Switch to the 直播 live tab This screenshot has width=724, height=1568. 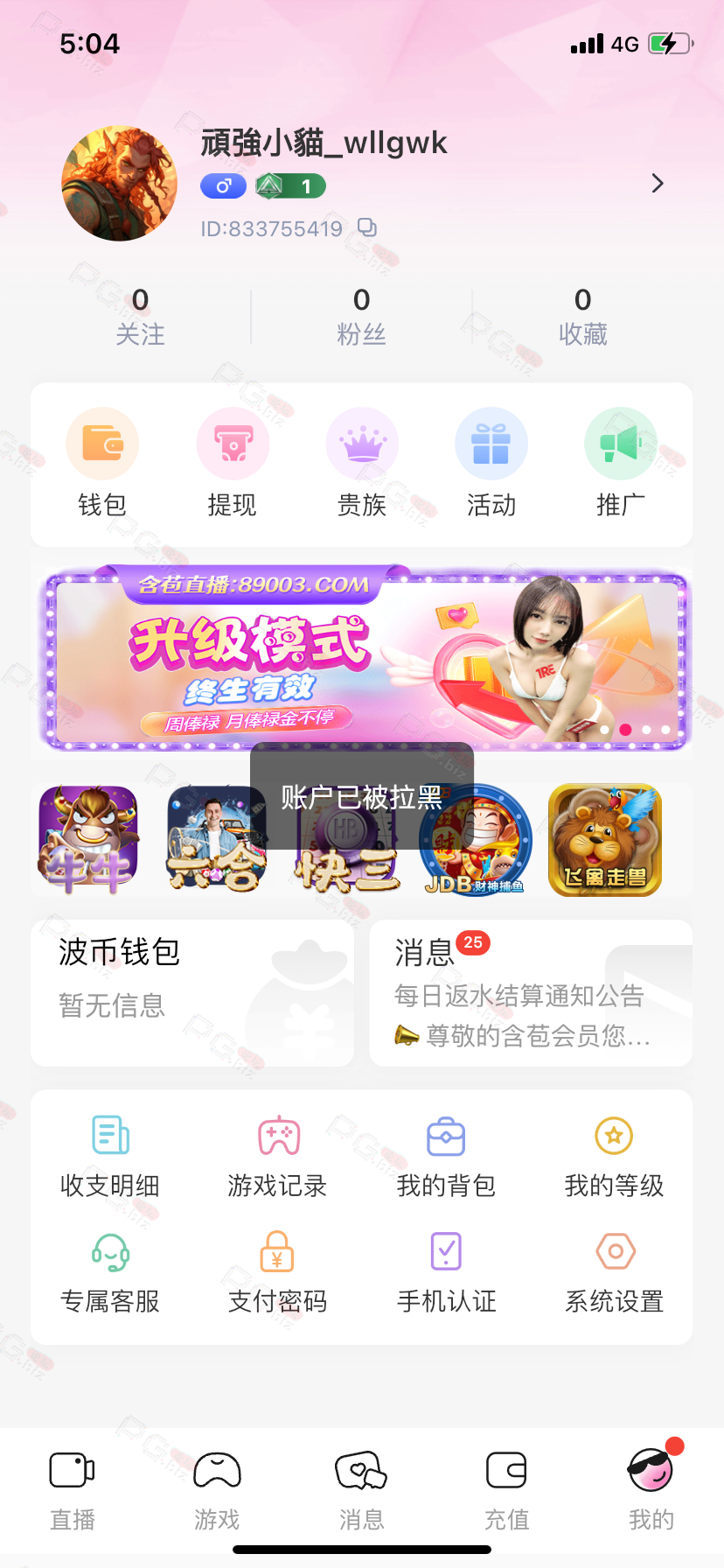tap(73, 1491)
